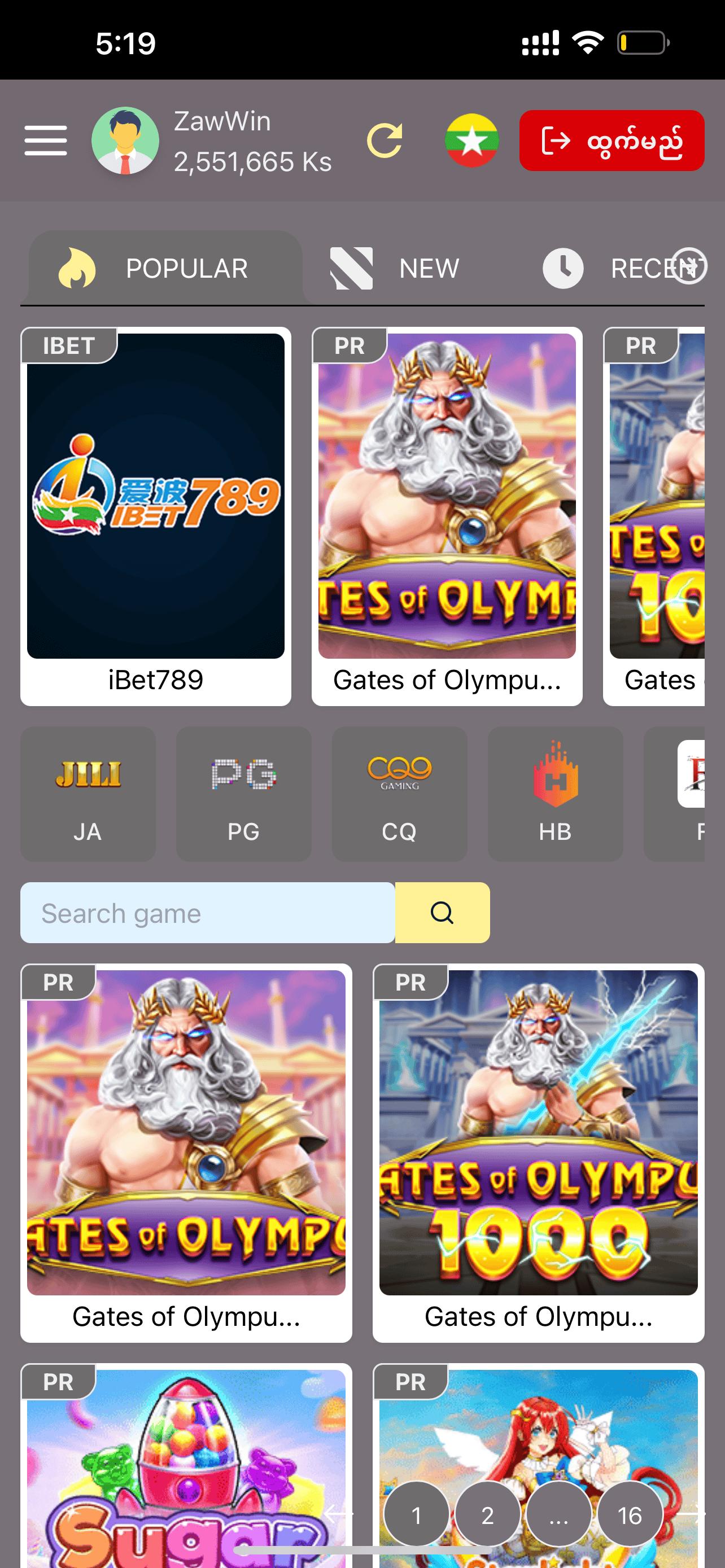Viewport: 725px width, 1568px height.
Task: Jump to page 16
Action: pyautogui.click(x=630, y=1515)
